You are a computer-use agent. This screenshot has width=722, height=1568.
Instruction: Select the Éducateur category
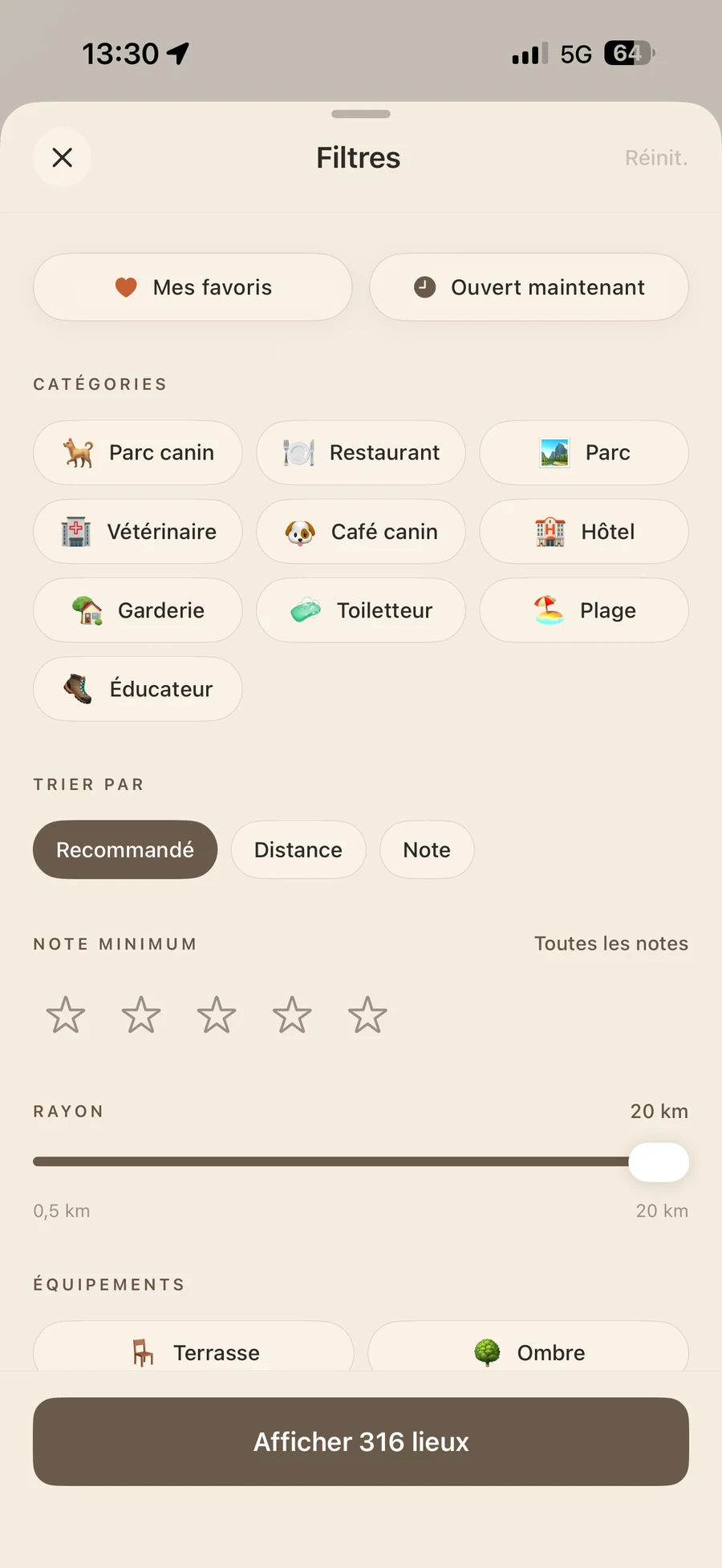point(137,688)
